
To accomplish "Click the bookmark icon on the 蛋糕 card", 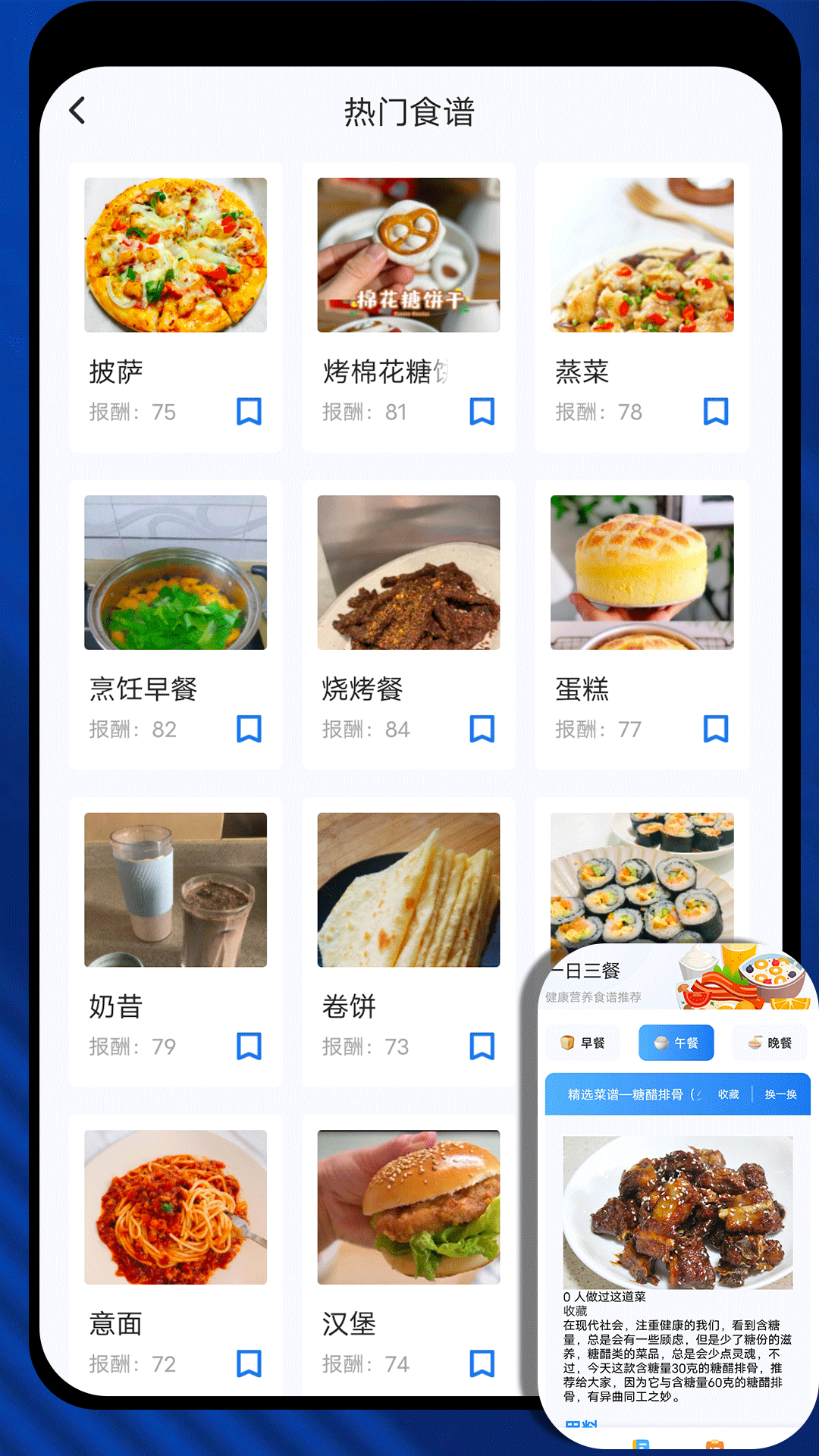I will pos(715,730).
